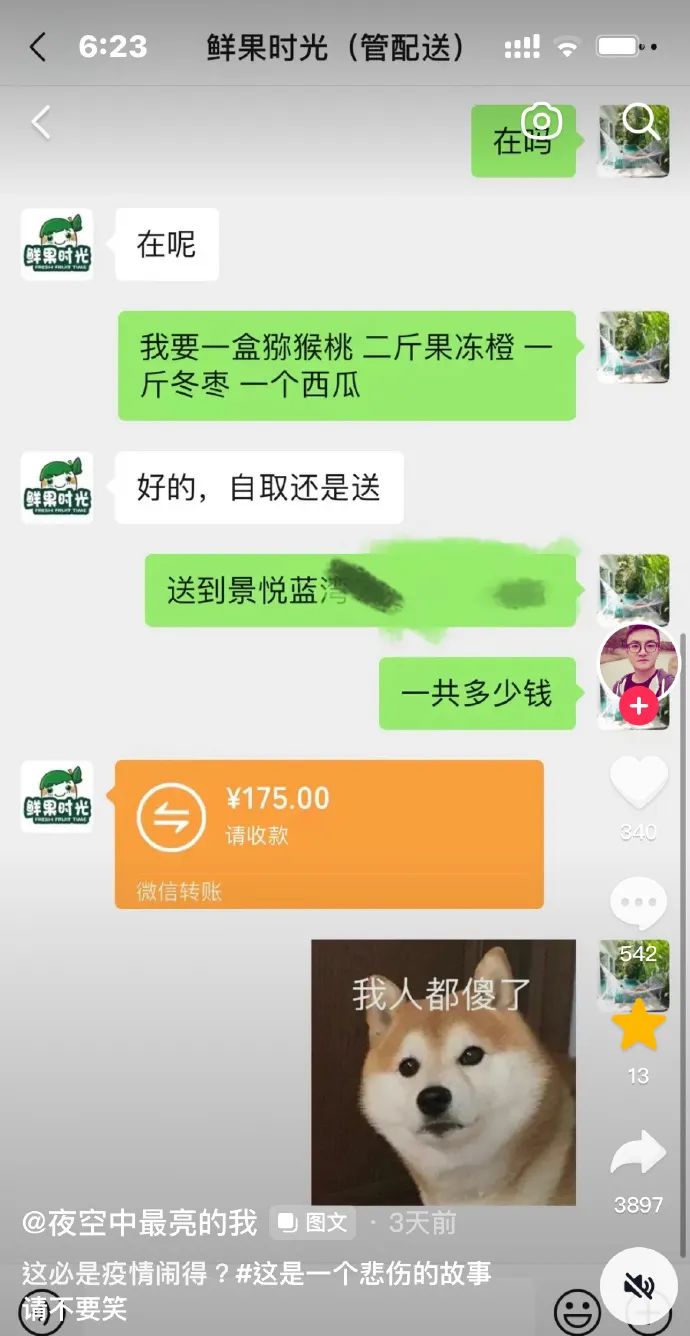Screen dimensions: 690x1336
Task: Open the author's profile avatar
Action: (x=638, y=659)
